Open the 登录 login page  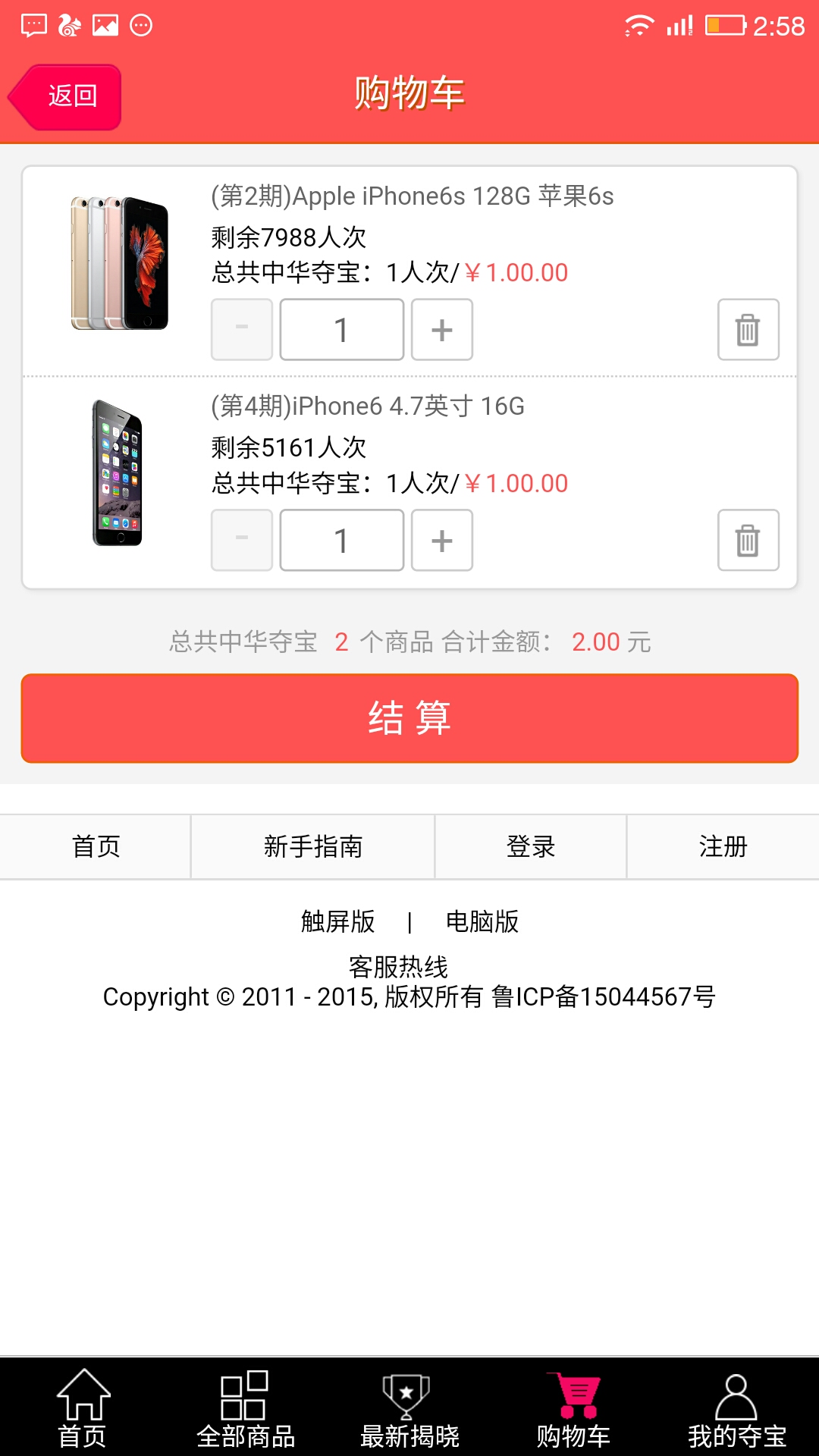click(x=531, y=846)
